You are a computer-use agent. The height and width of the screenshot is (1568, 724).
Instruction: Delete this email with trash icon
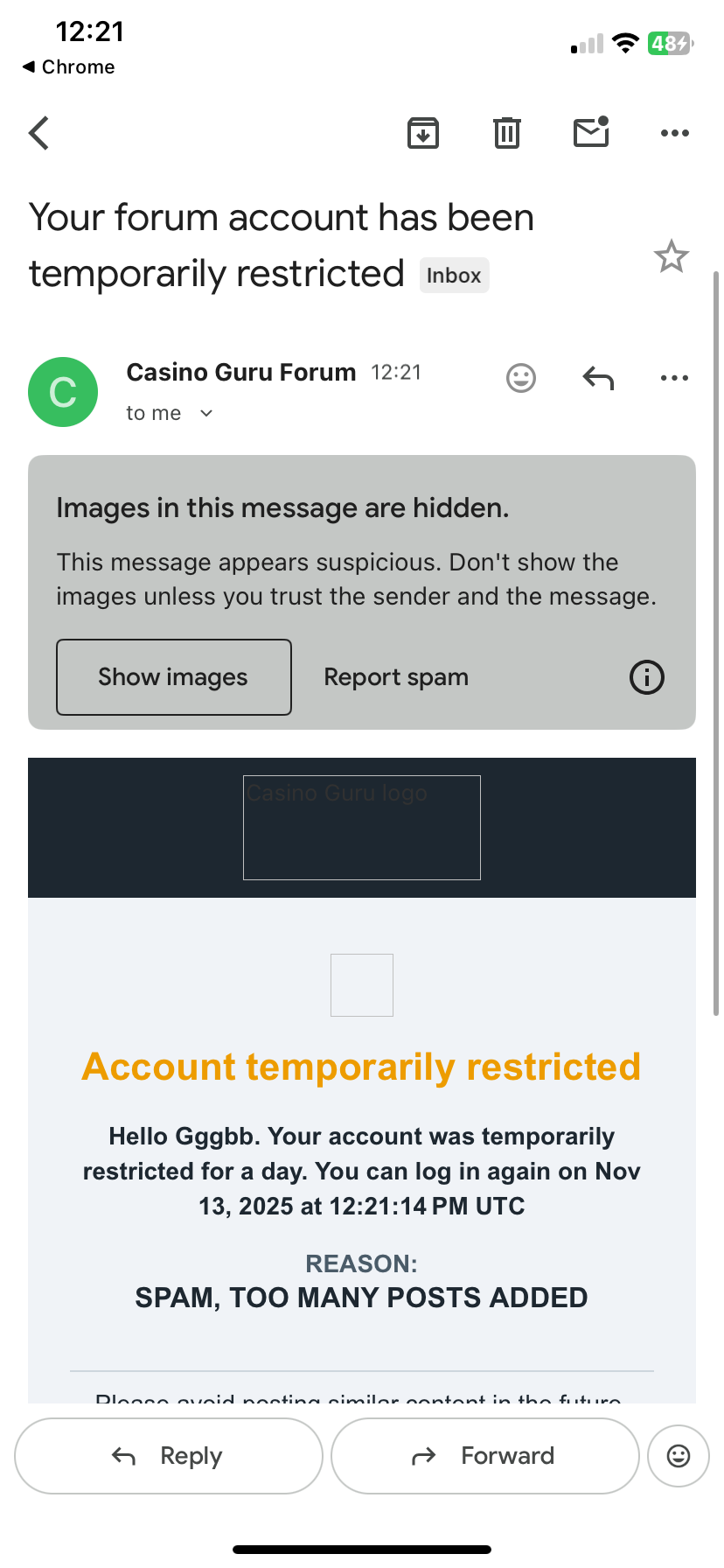(507, 133)
